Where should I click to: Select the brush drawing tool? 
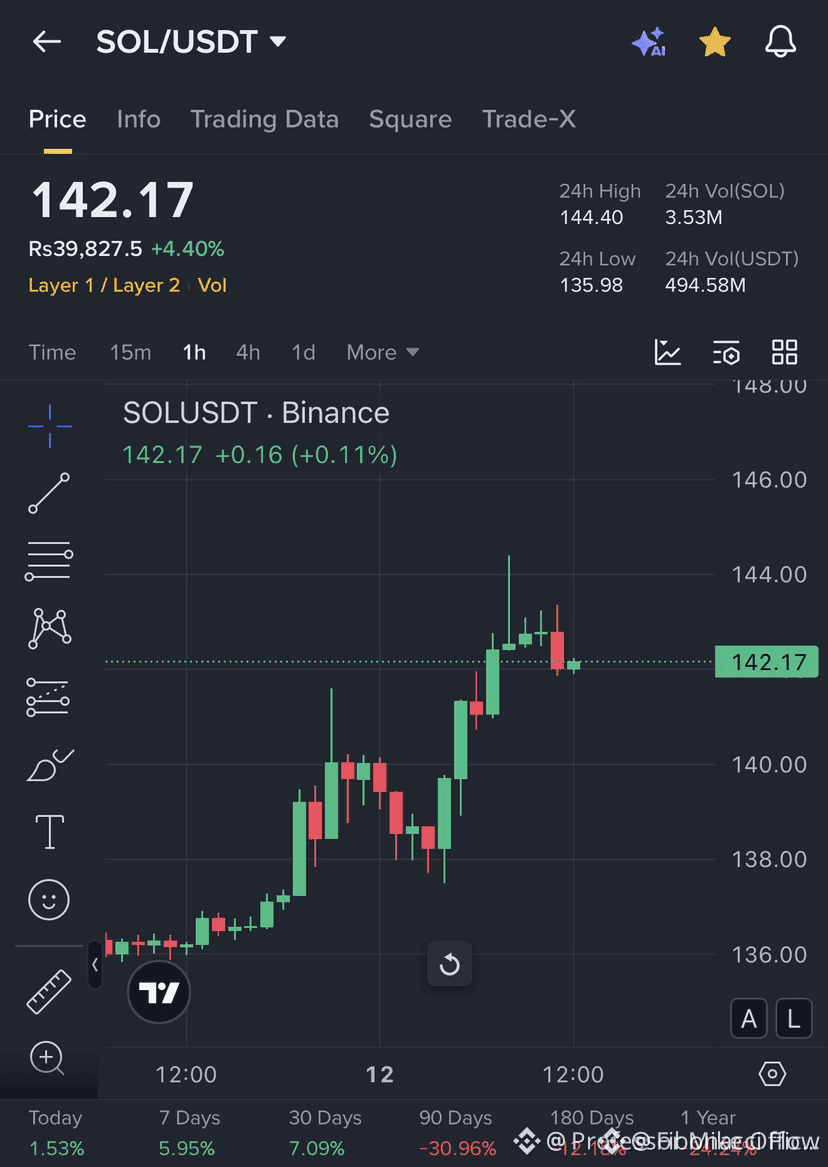click(x=48, y=765)
